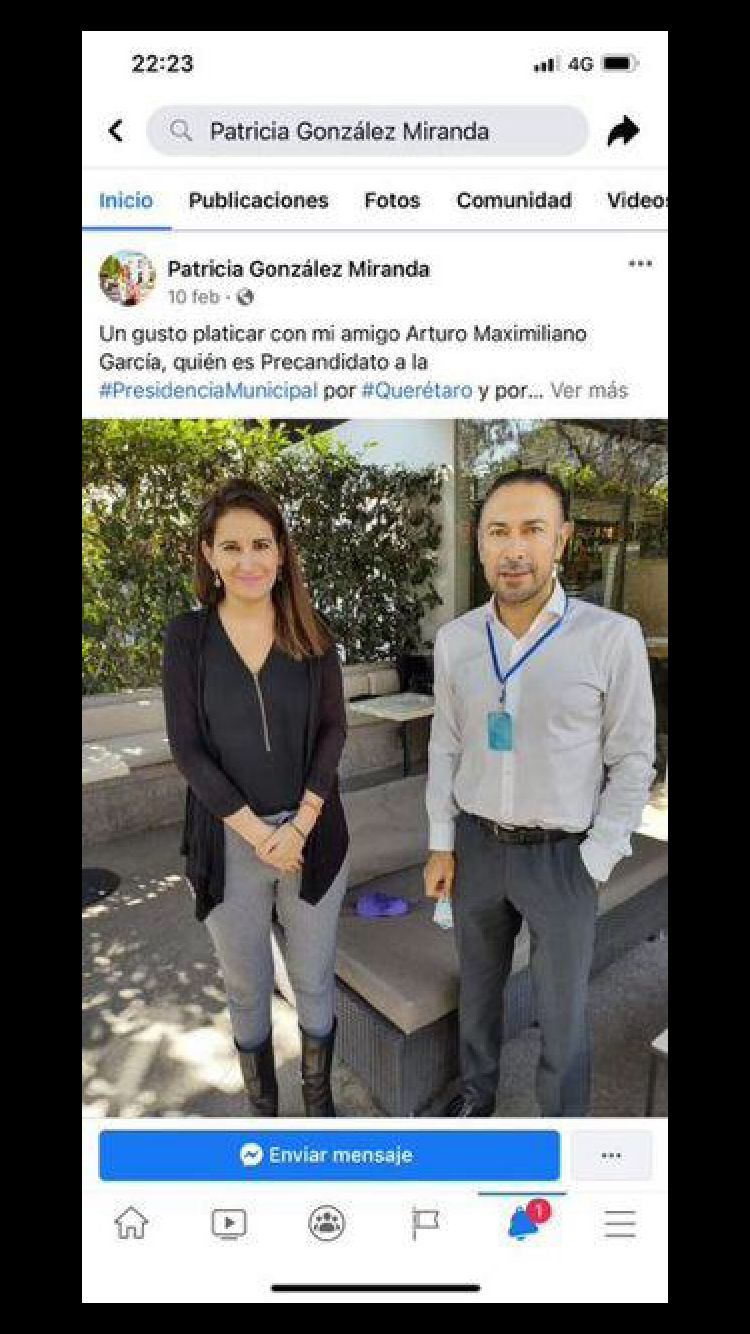This screenshot has width=750, height=1334.
Task: Open the hamburger menu
Action: [620, 1223]
